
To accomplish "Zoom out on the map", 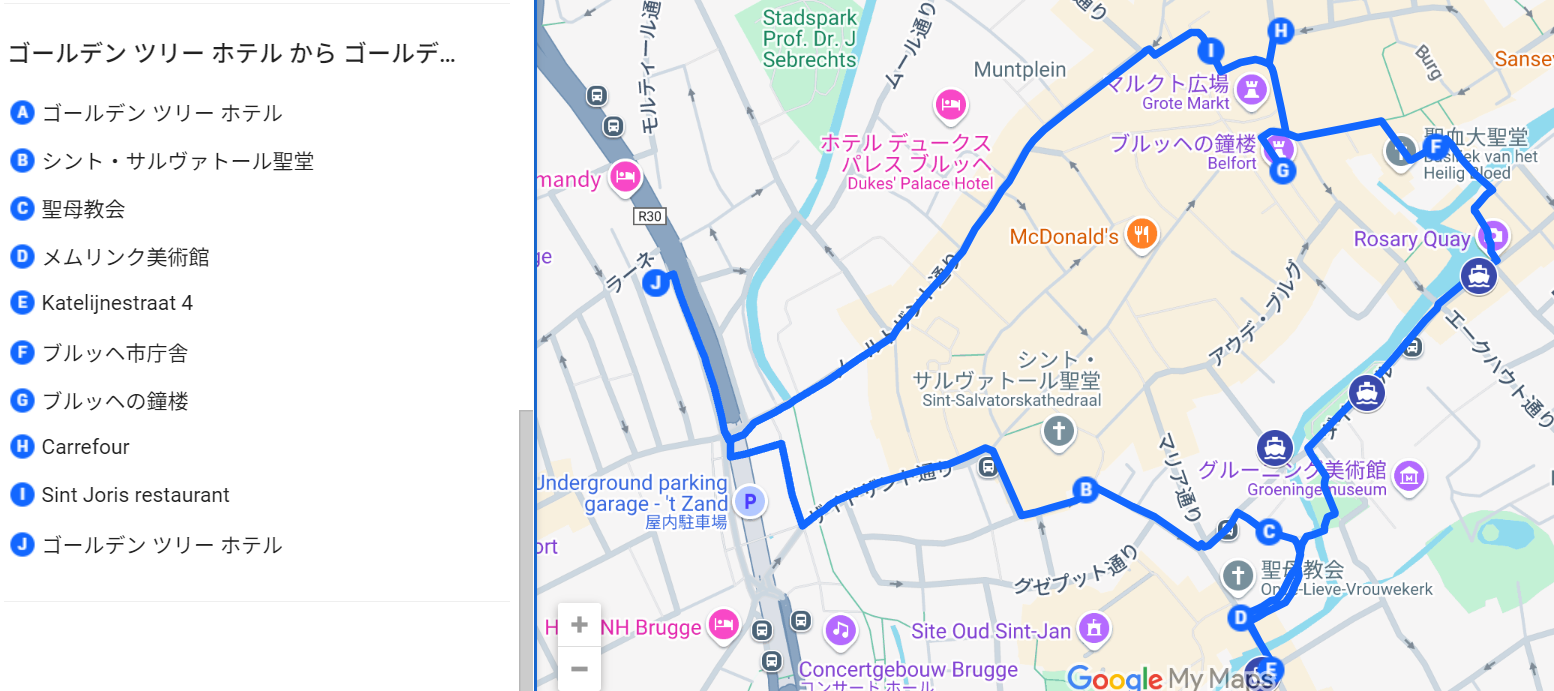I will pos(579,668).
